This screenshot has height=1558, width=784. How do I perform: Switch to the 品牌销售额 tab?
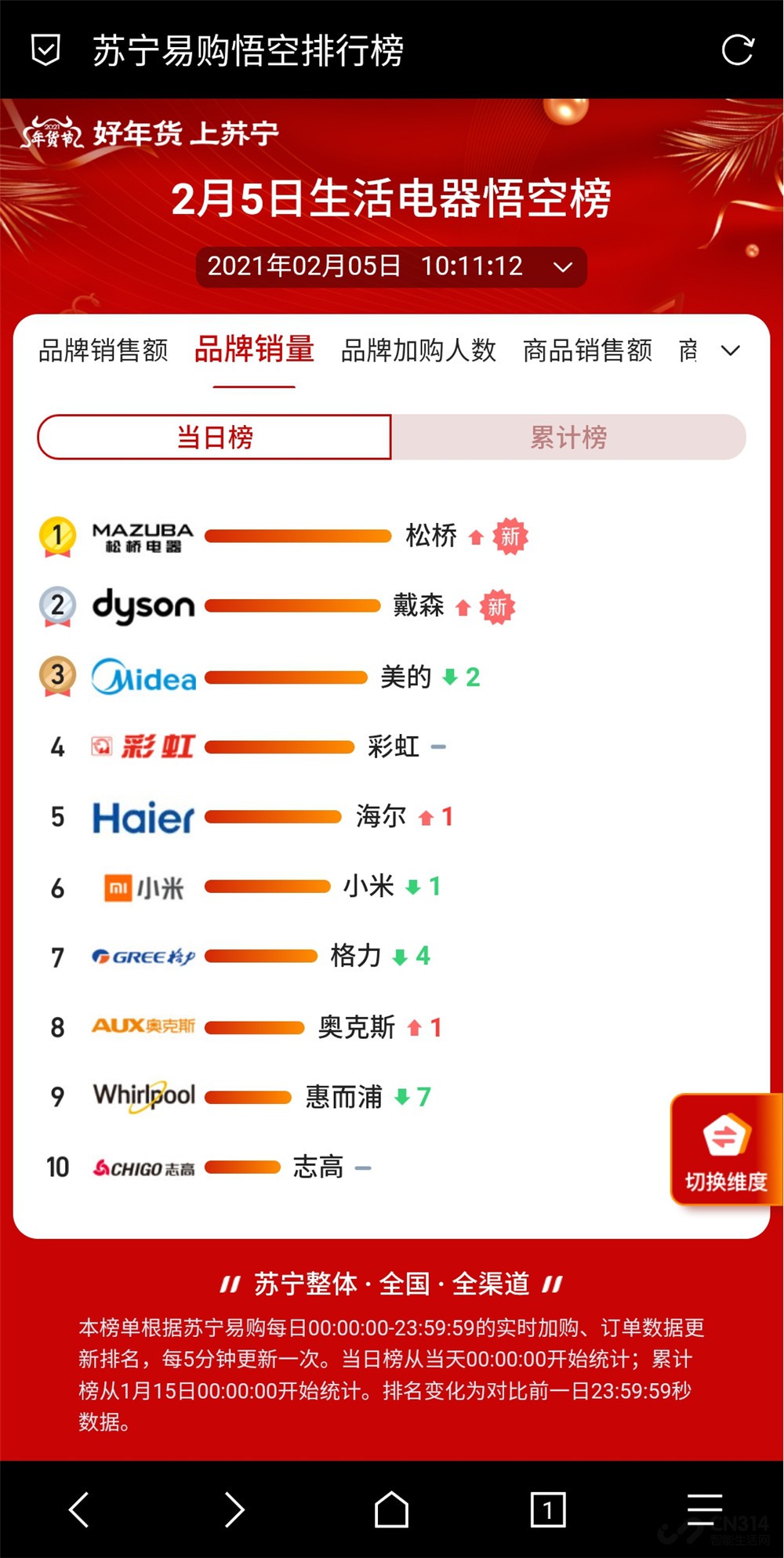[x=103, y=350]
